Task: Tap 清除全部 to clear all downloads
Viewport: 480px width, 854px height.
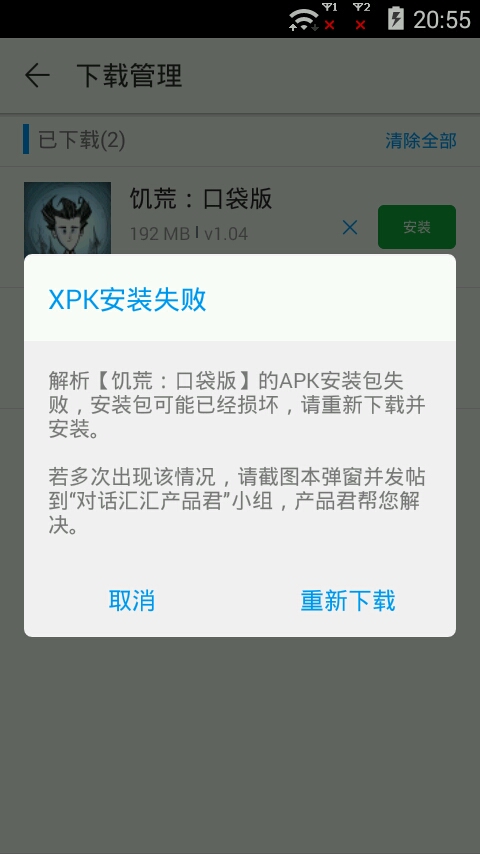Action: pyautogui.click(x=421, y=141)
